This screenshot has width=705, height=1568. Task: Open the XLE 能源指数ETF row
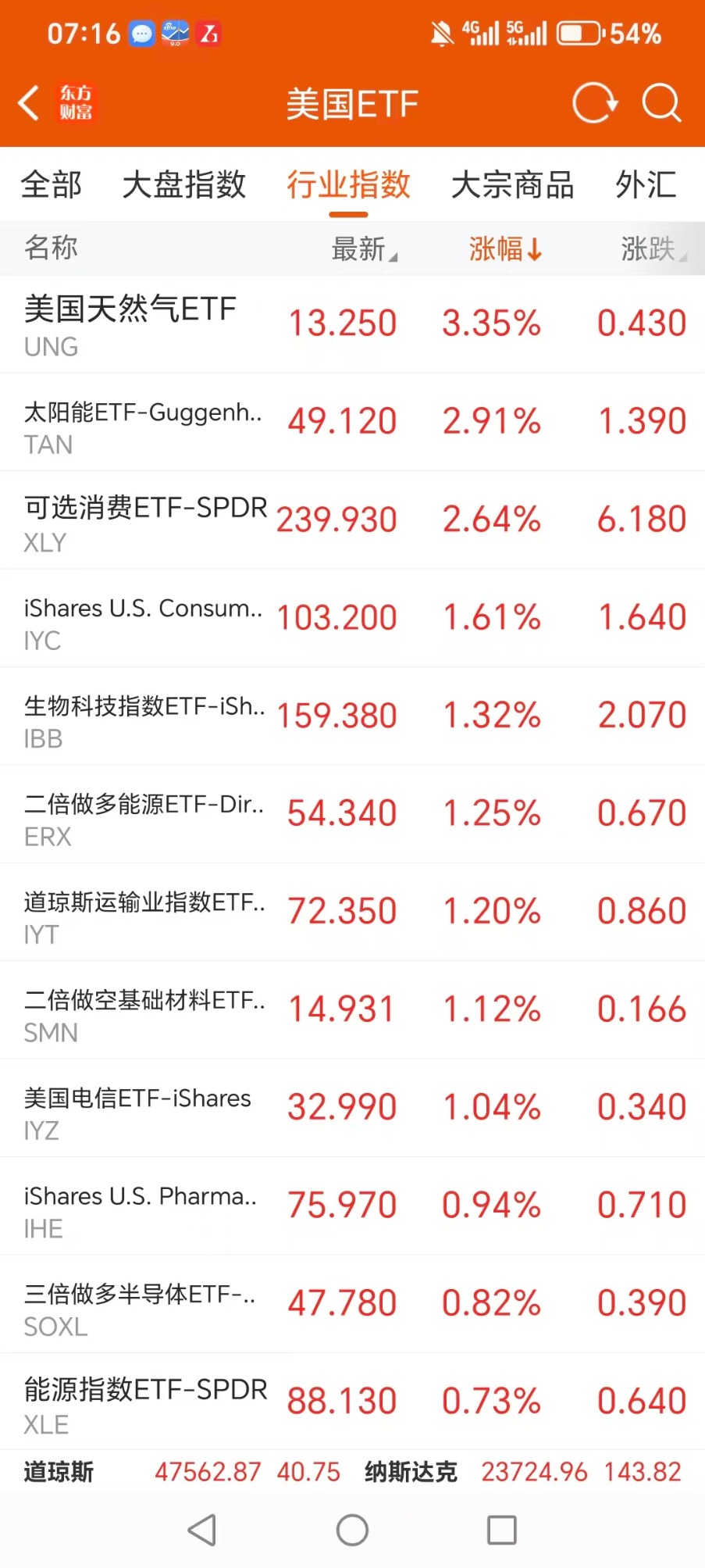pos(351,1402)
